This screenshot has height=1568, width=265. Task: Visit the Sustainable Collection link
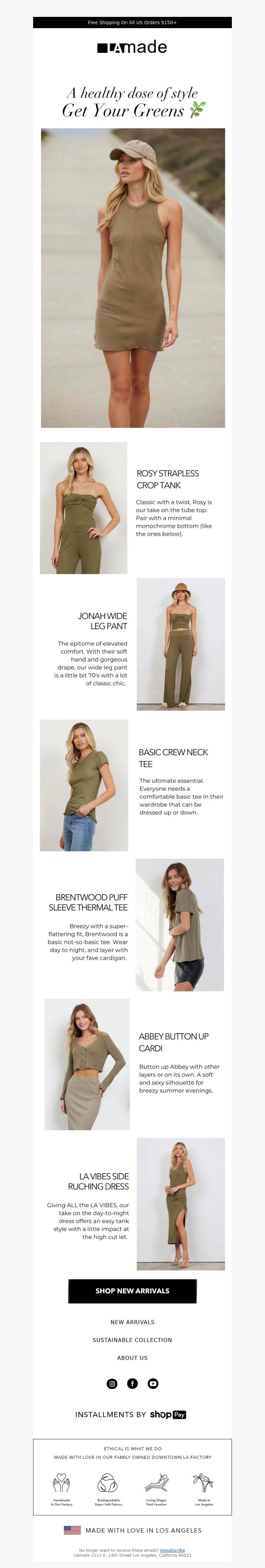132,1340
